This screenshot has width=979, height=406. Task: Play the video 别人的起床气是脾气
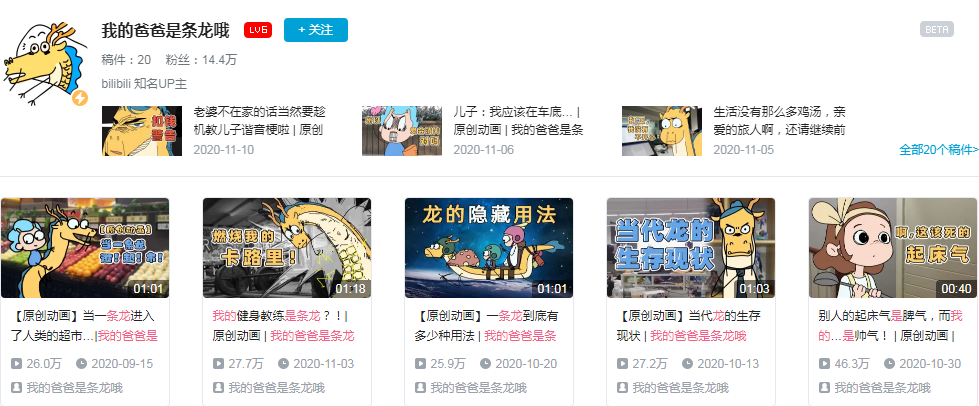click(893, 247)
